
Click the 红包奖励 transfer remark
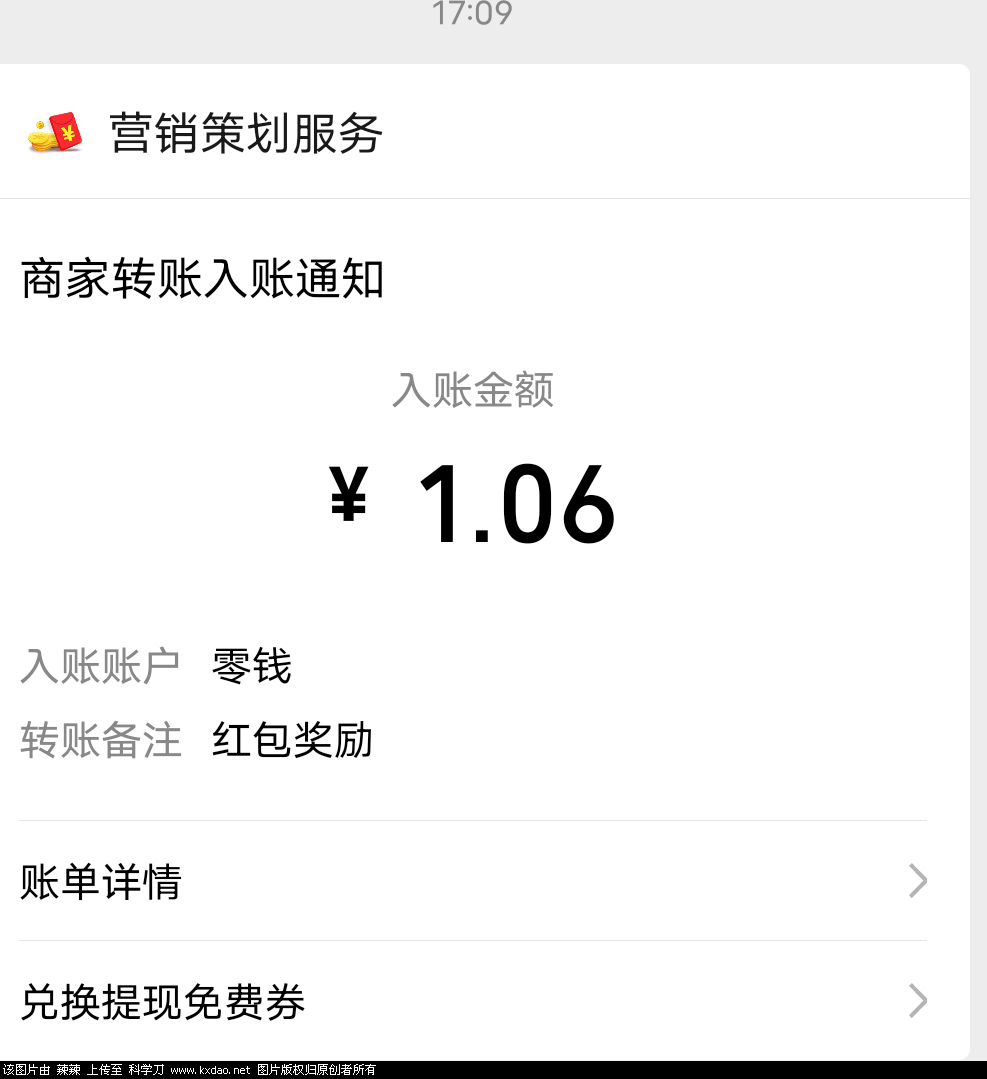click(292, 740)
